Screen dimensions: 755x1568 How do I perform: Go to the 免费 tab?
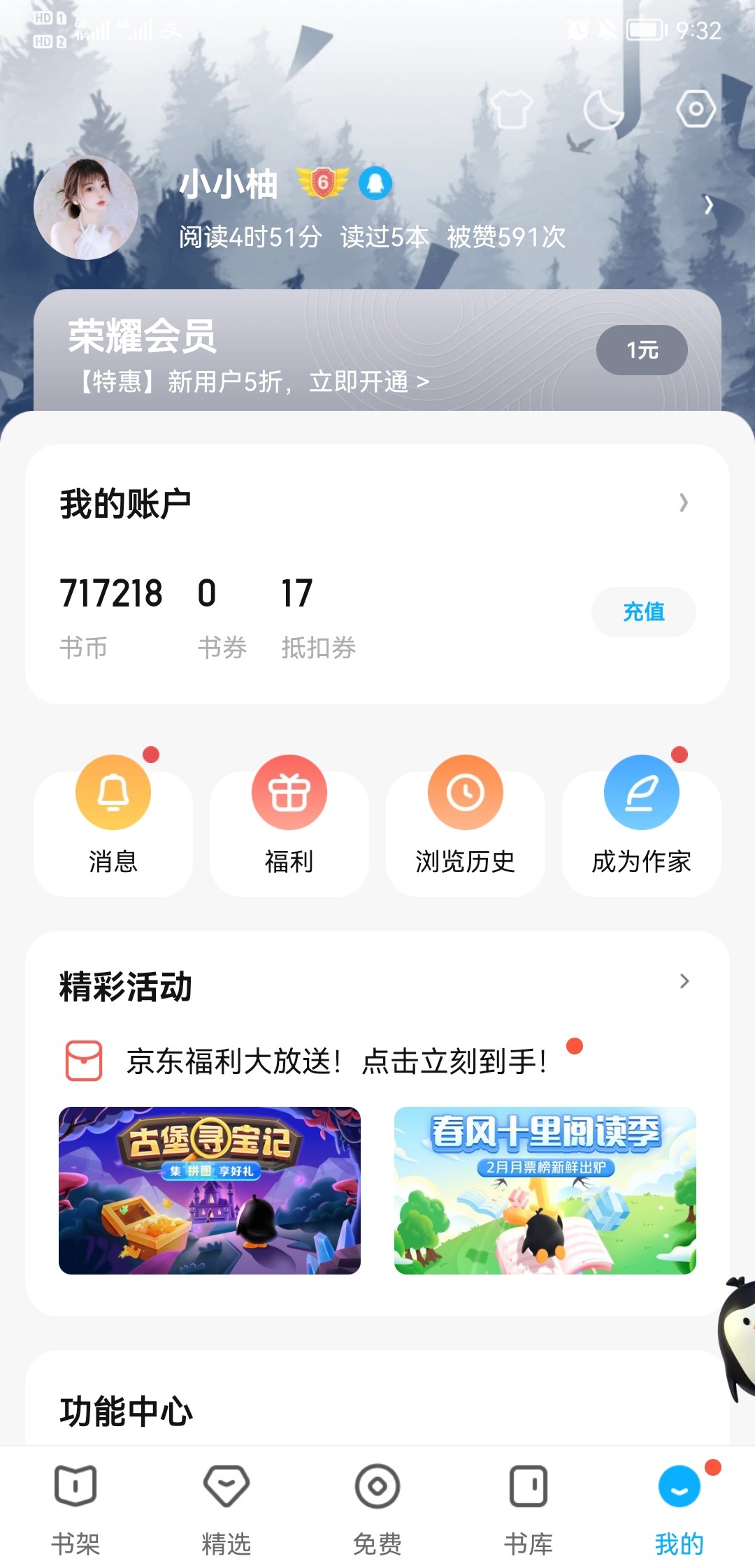click(377, 1508)
